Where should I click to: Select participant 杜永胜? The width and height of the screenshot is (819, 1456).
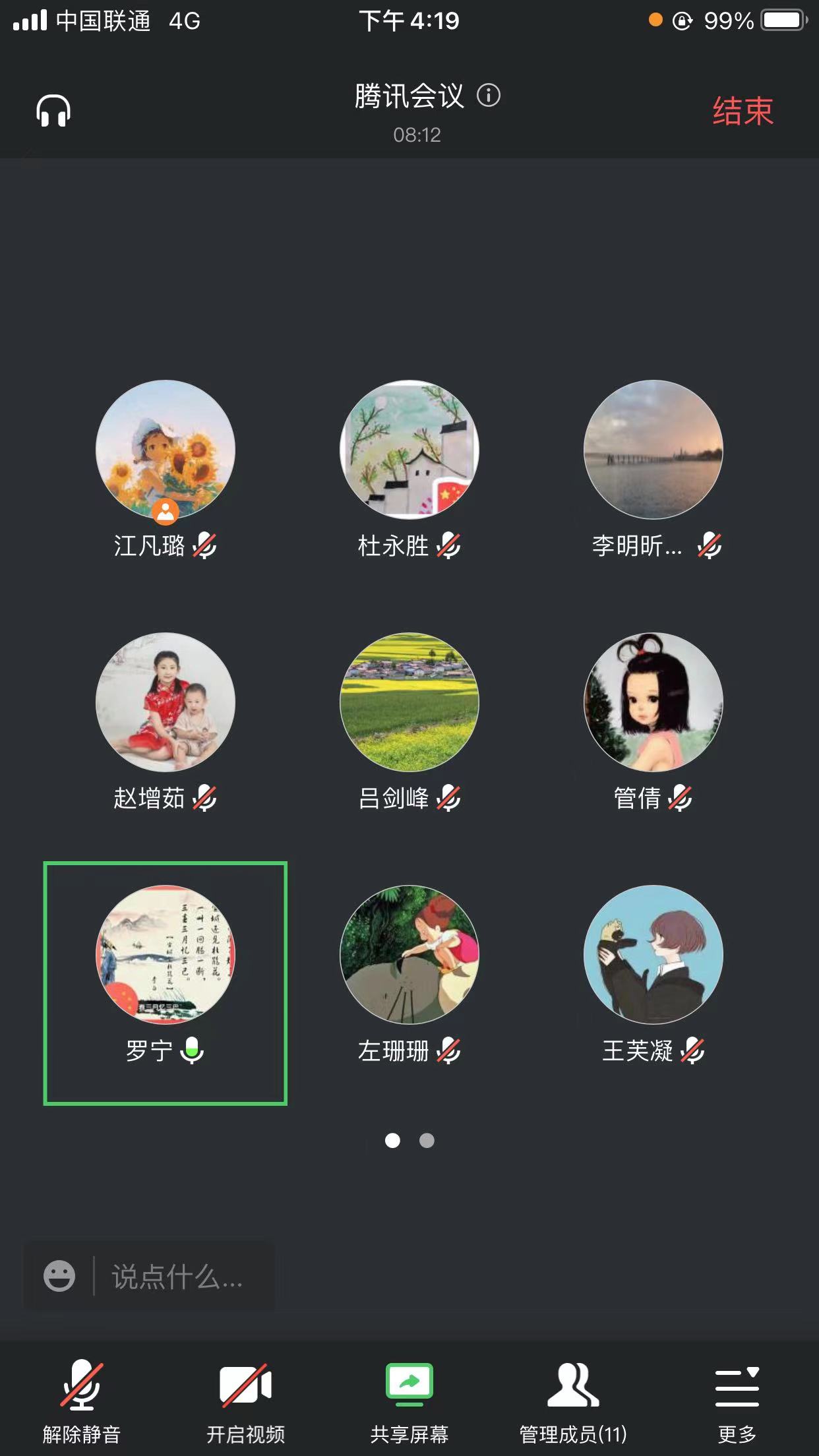pyautogui.click(x=409, y=450)
